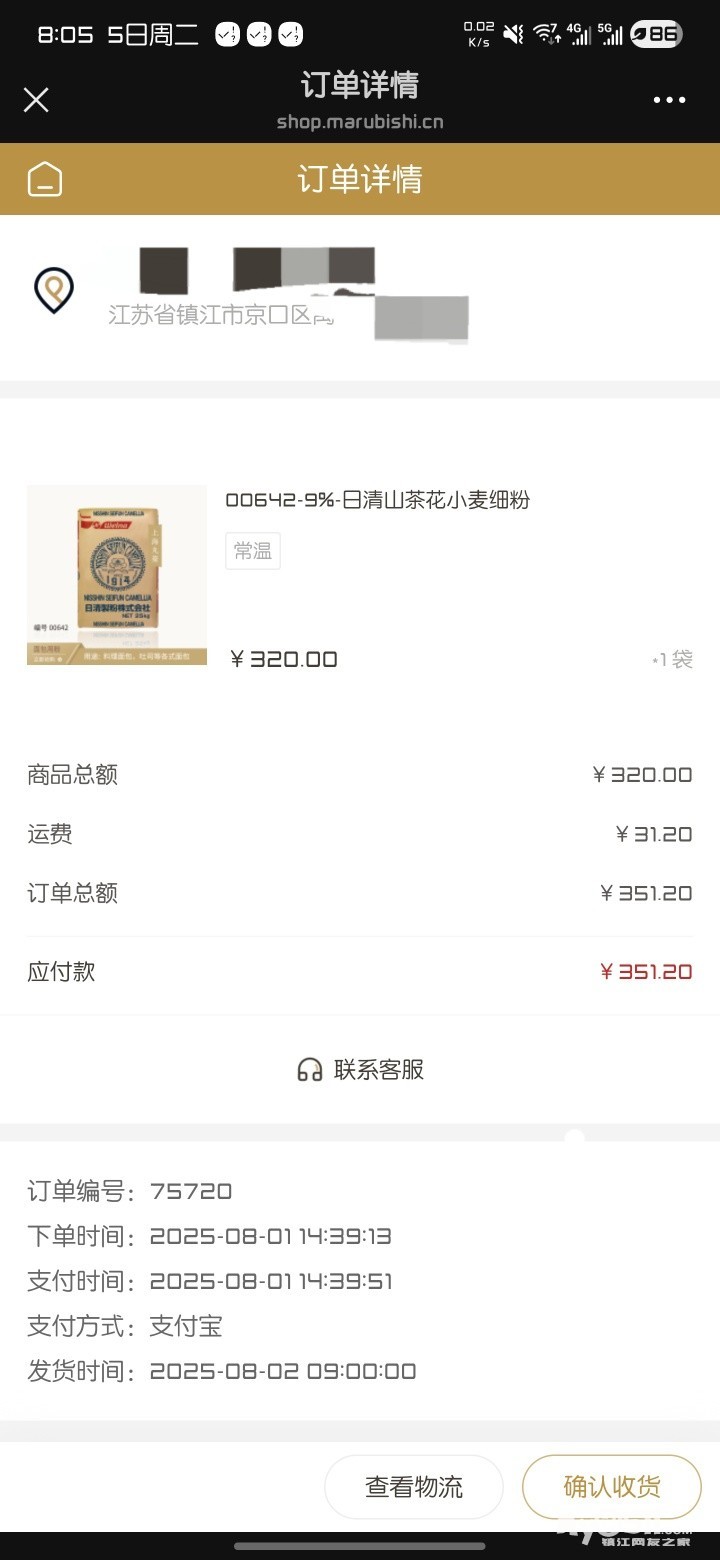View logistics with 查看物流
Viewport: 720px width, 1560px height.
click(414, 1487)
